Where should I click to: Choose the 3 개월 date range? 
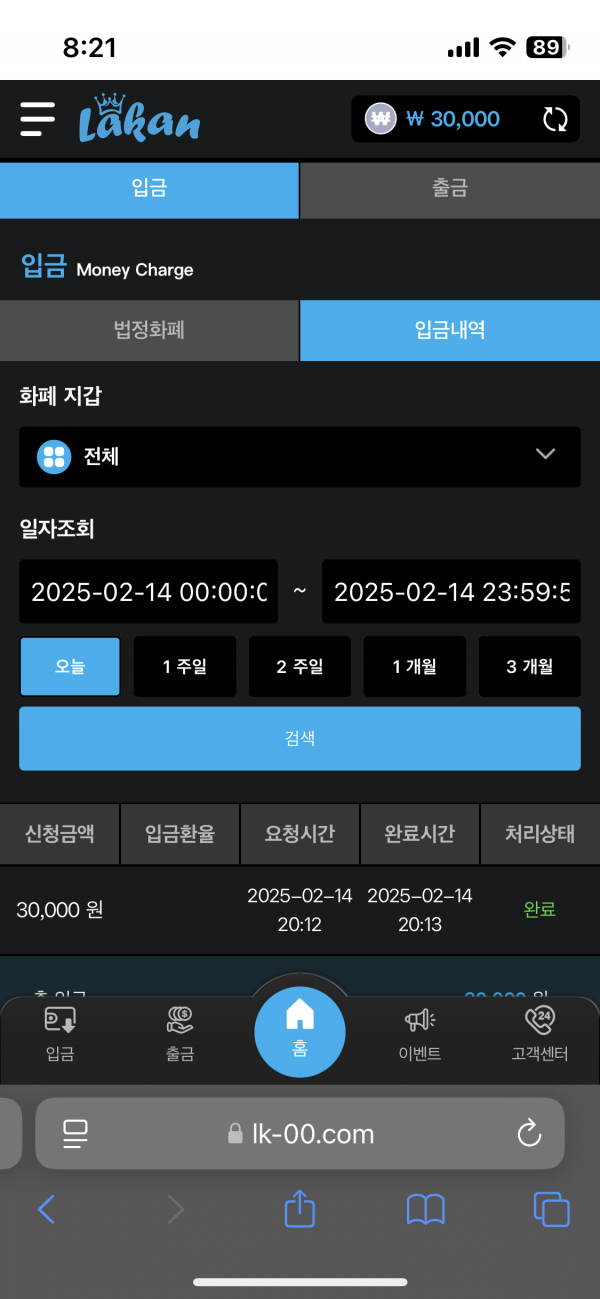(x=530, y=667)
